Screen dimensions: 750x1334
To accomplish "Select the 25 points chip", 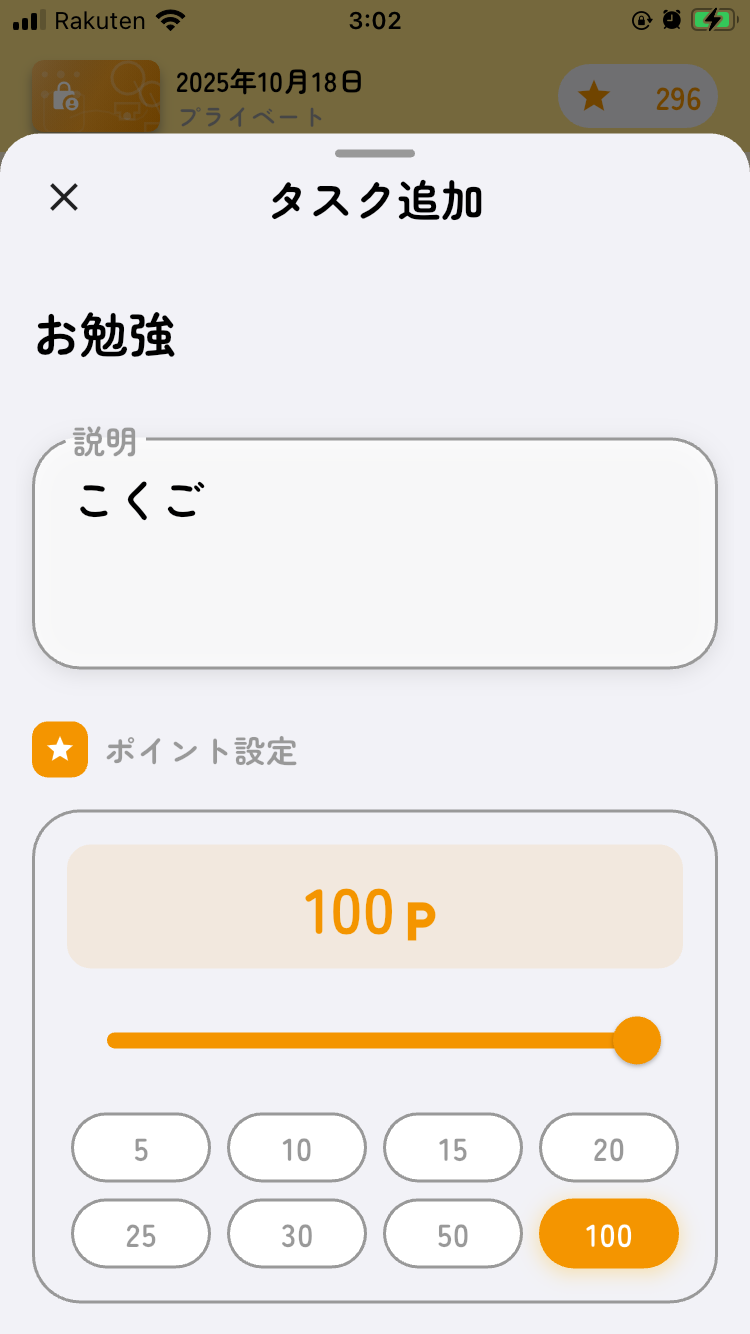I will click(x=141, y=1234).
